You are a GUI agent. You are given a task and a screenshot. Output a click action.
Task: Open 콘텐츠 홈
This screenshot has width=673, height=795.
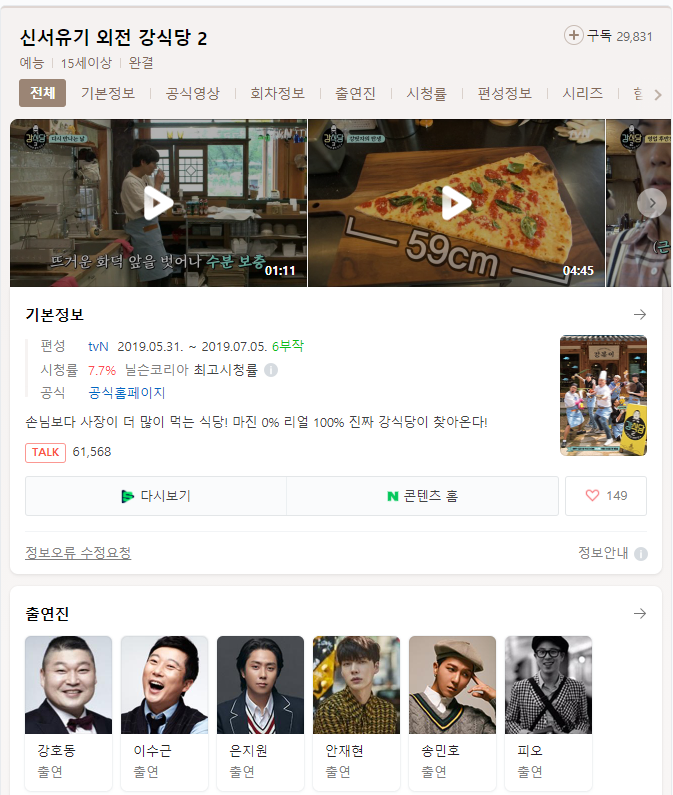(422, 496)
